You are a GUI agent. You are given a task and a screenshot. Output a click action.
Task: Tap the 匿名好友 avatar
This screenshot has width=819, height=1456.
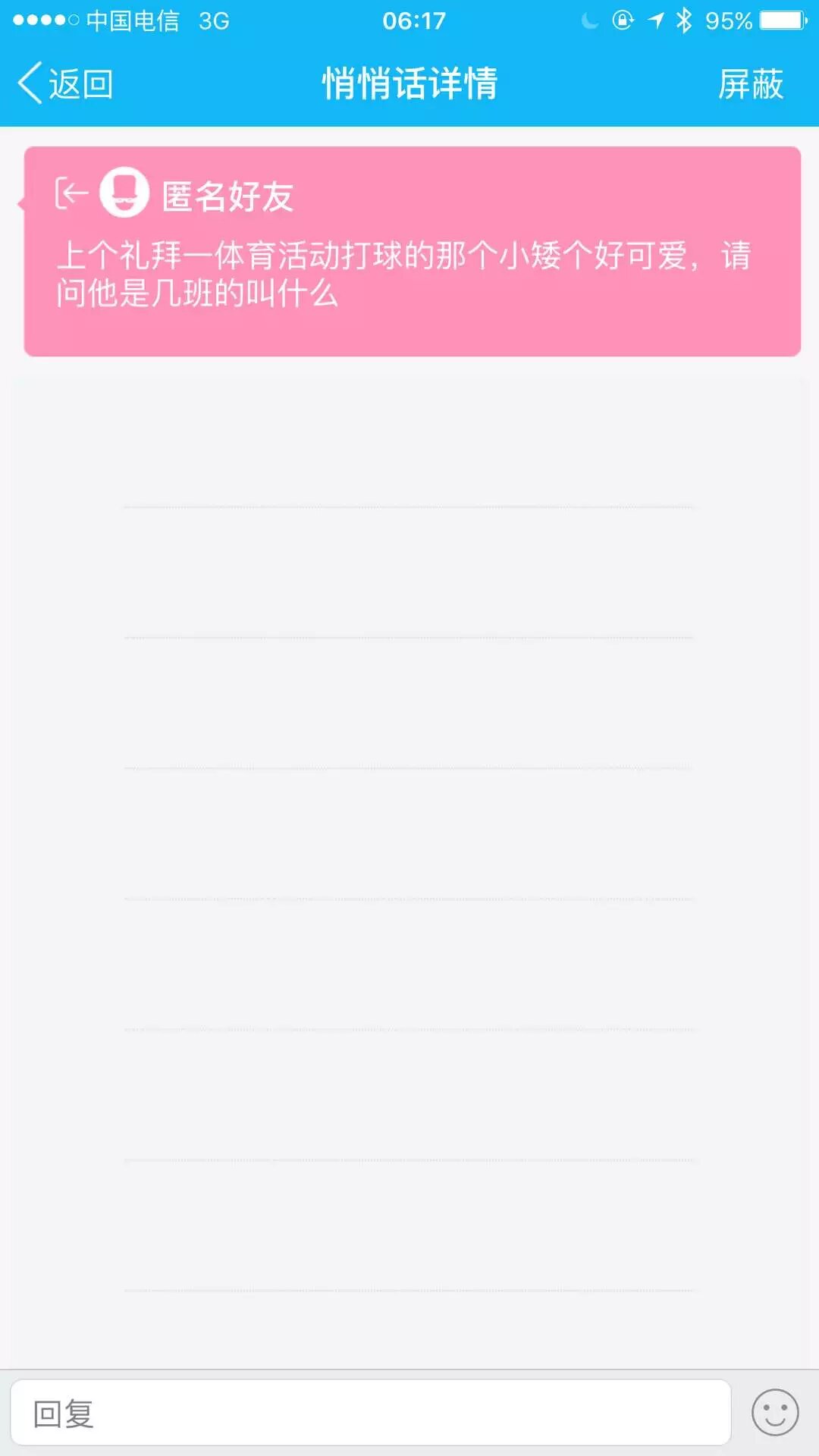coord(124,193)
